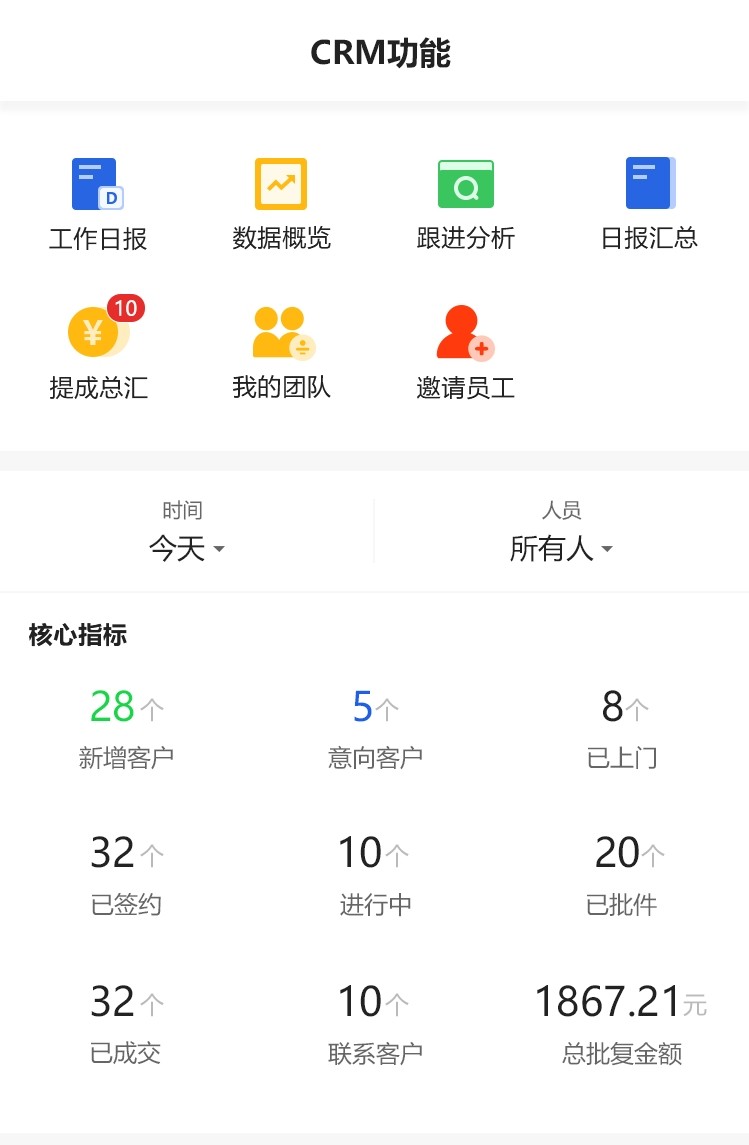Open the 人员 dropdown showing 所有人

click(562, 549)
